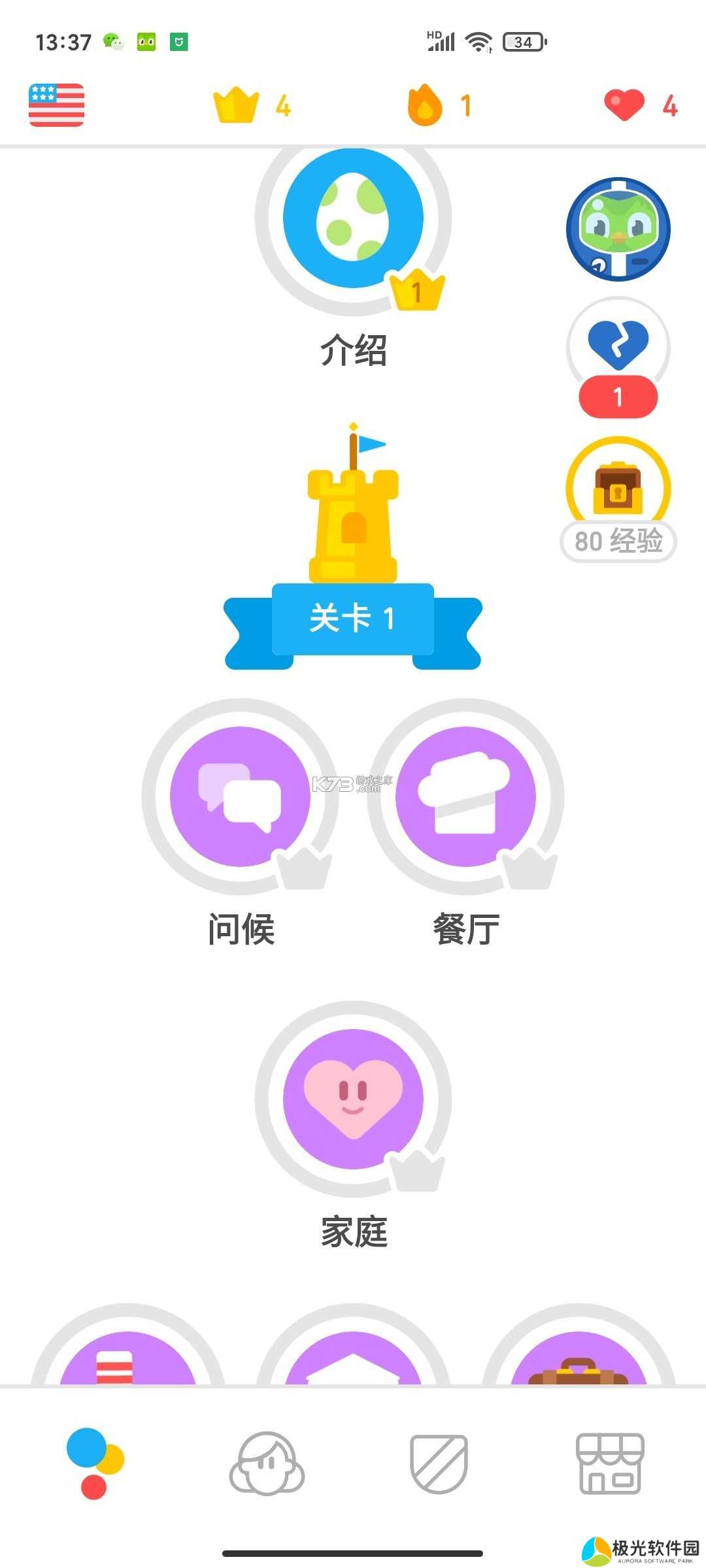
Task: Open the course language flag selector
Action: coord(56,105)
